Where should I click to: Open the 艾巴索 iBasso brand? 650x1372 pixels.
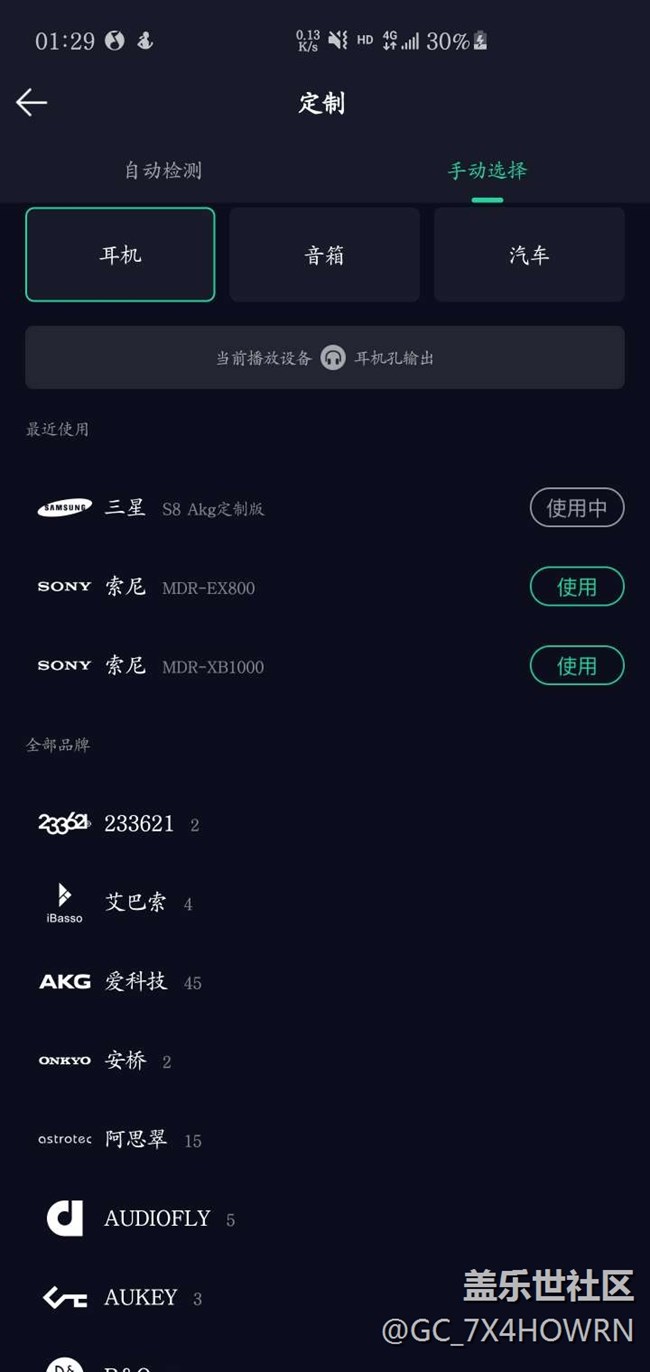click(135, 903)
